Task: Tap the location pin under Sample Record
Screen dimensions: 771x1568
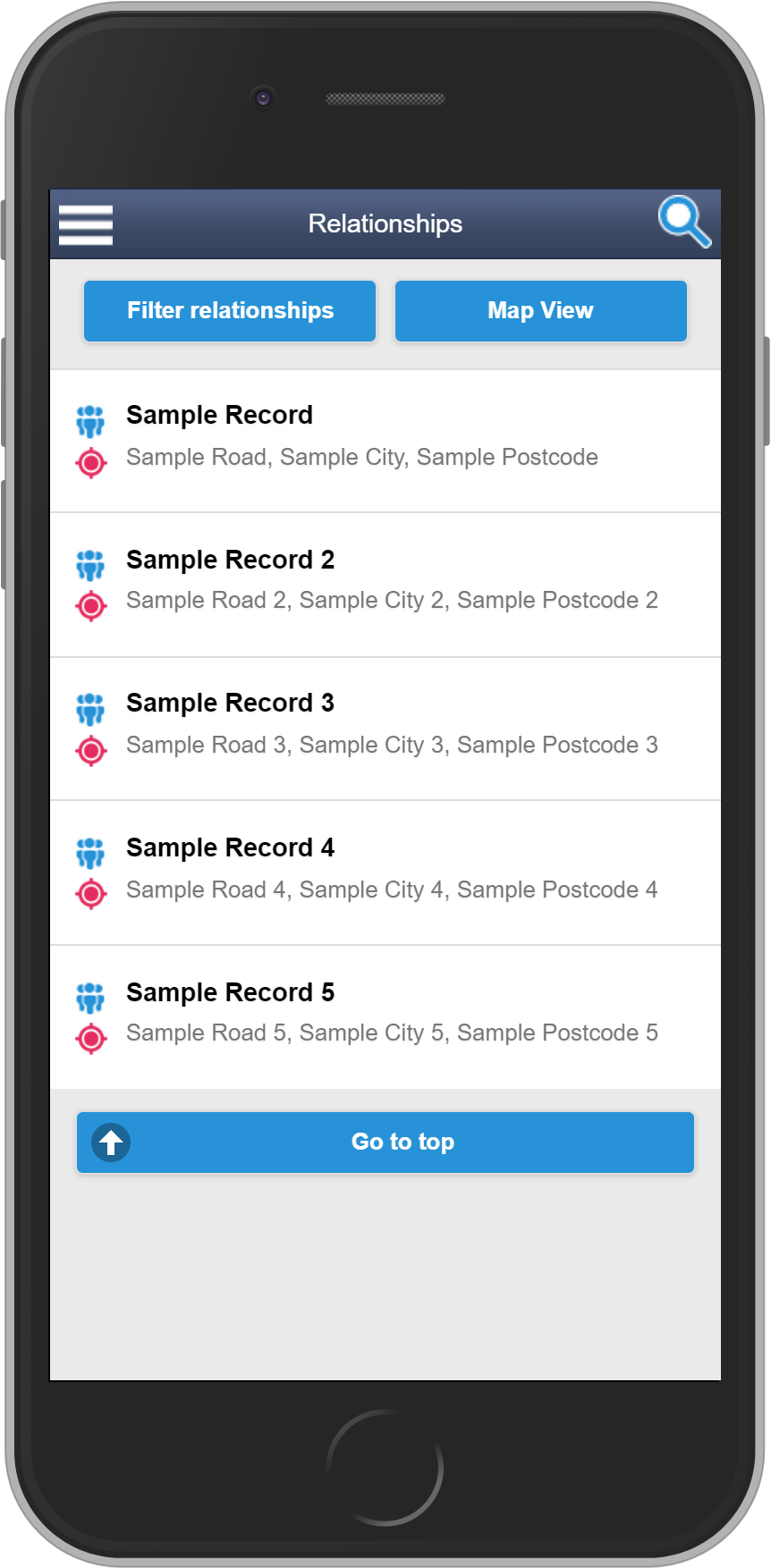Action: pyautogui.click(x=90, y=463)
